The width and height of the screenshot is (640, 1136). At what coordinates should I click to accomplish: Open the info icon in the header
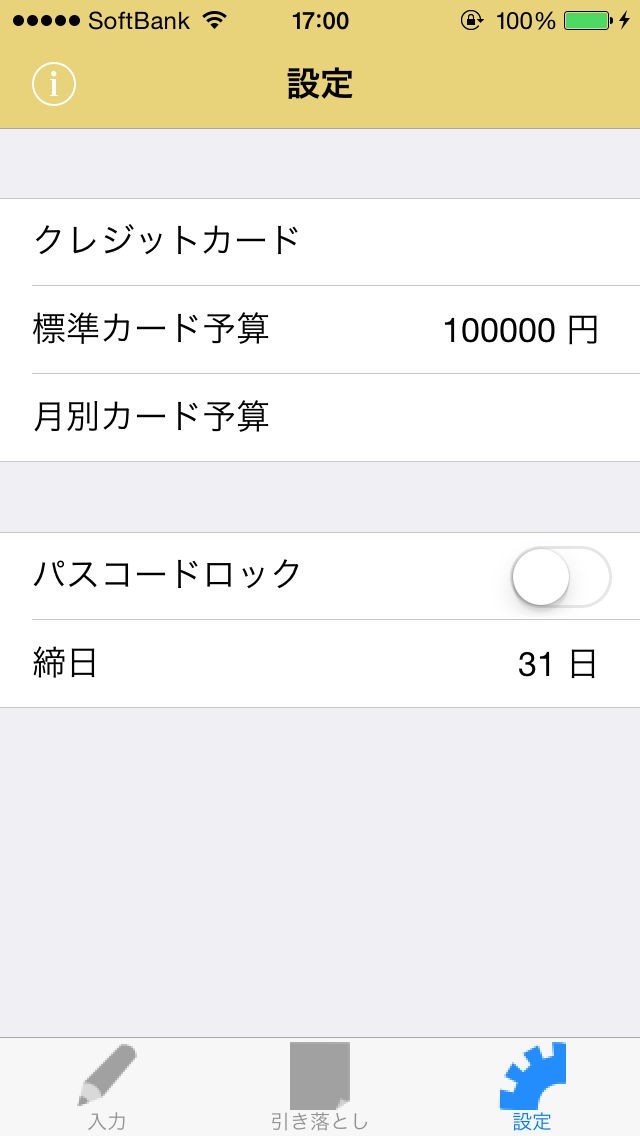point(54,84)
